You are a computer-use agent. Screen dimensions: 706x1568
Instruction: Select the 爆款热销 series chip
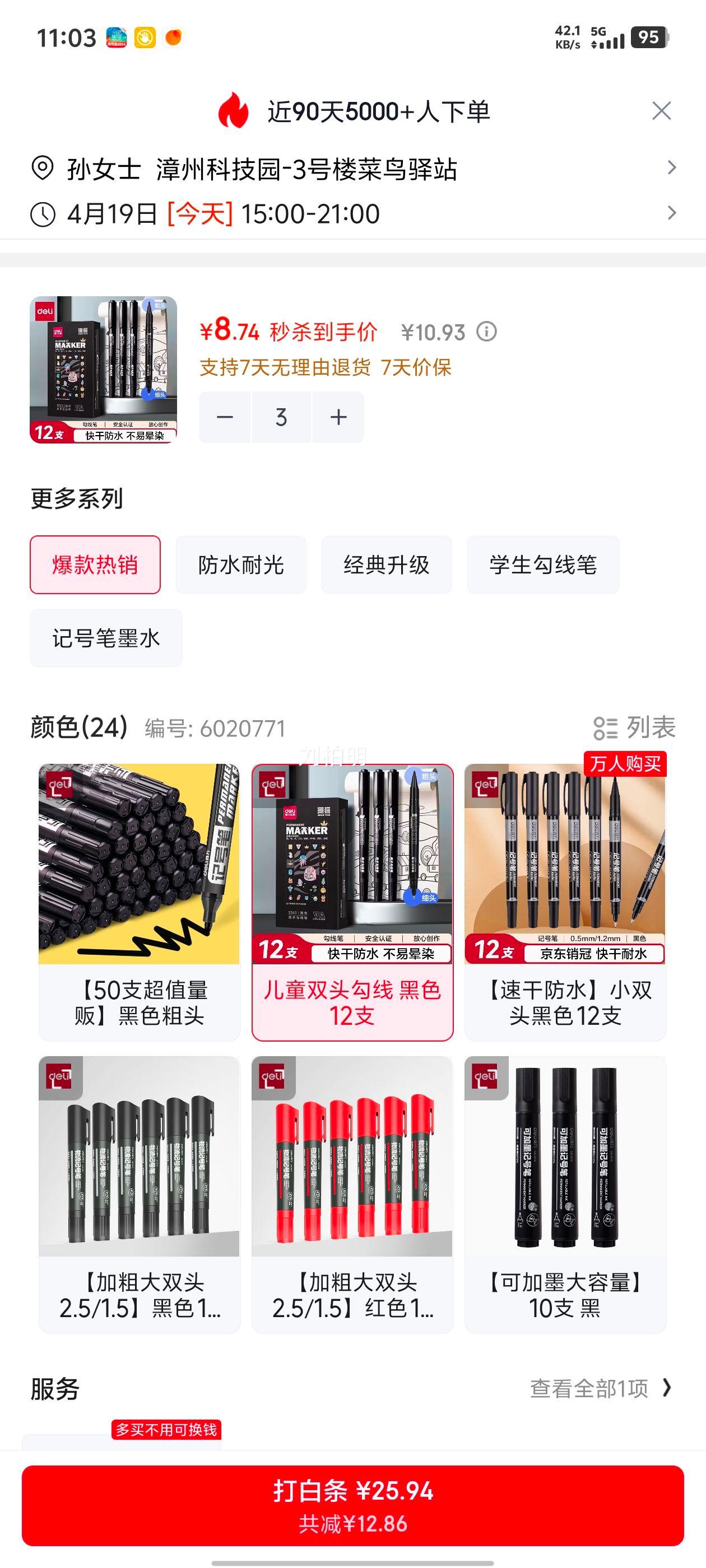pos(95,565)
